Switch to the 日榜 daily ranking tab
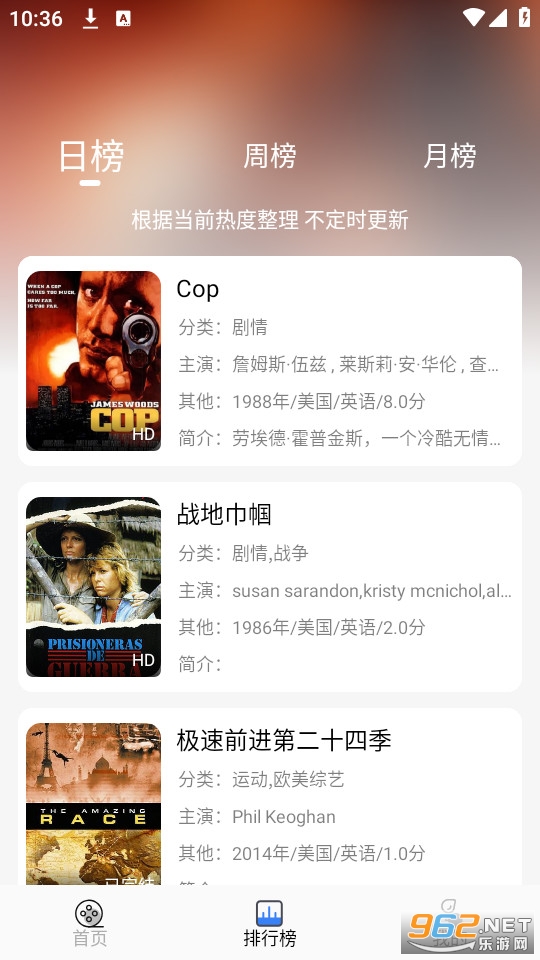 tap(91, 156)
